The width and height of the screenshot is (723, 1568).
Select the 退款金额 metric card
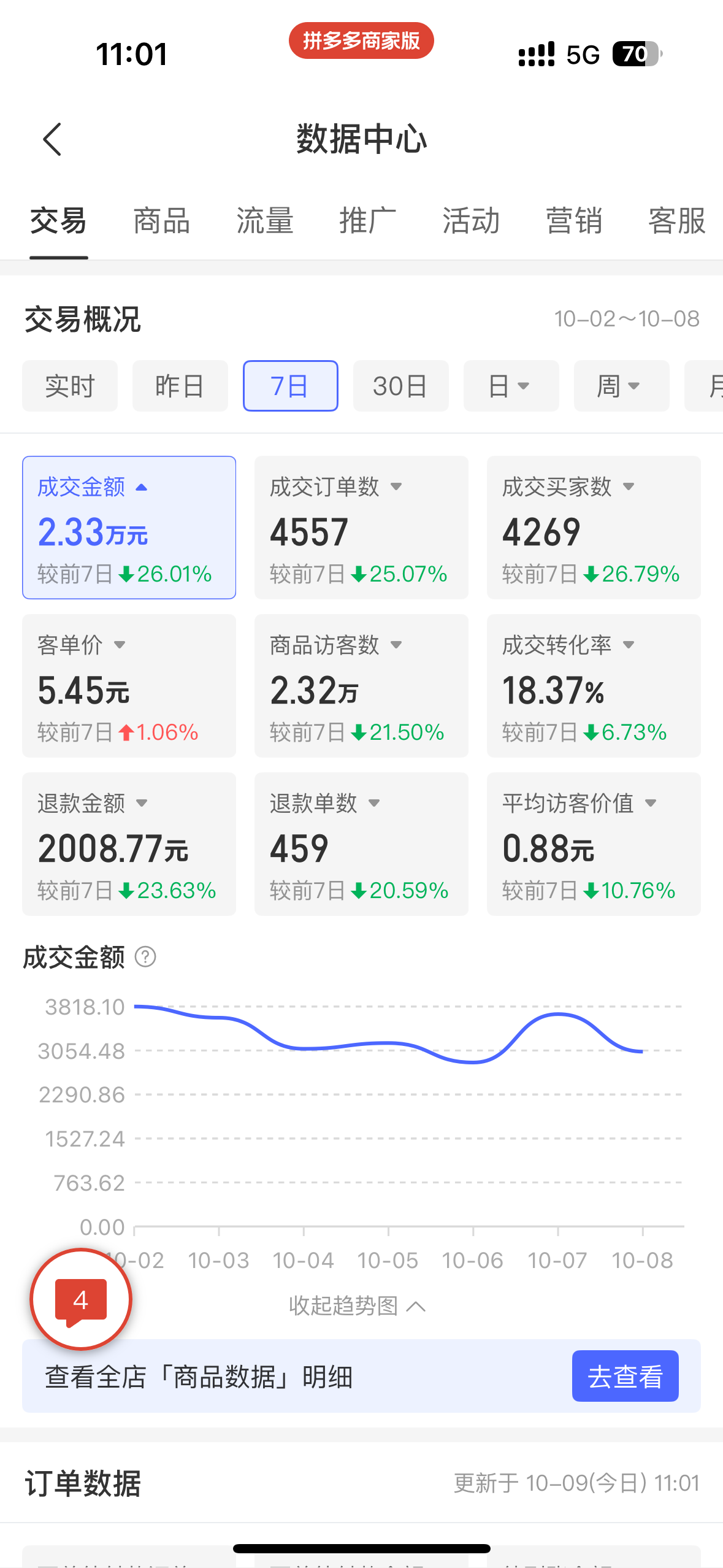(129, 844)
